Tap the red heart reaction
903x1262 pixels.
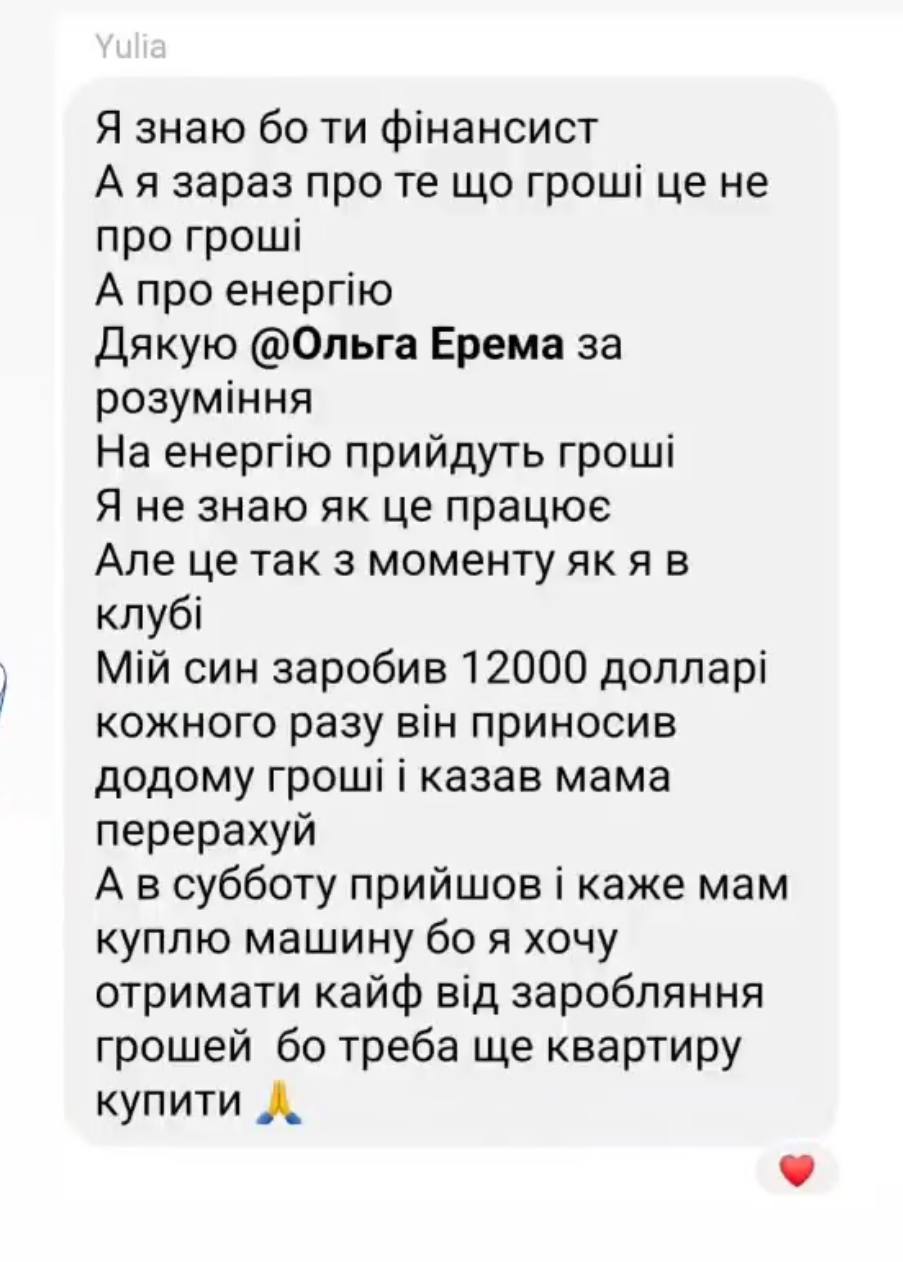point(796,1169)
